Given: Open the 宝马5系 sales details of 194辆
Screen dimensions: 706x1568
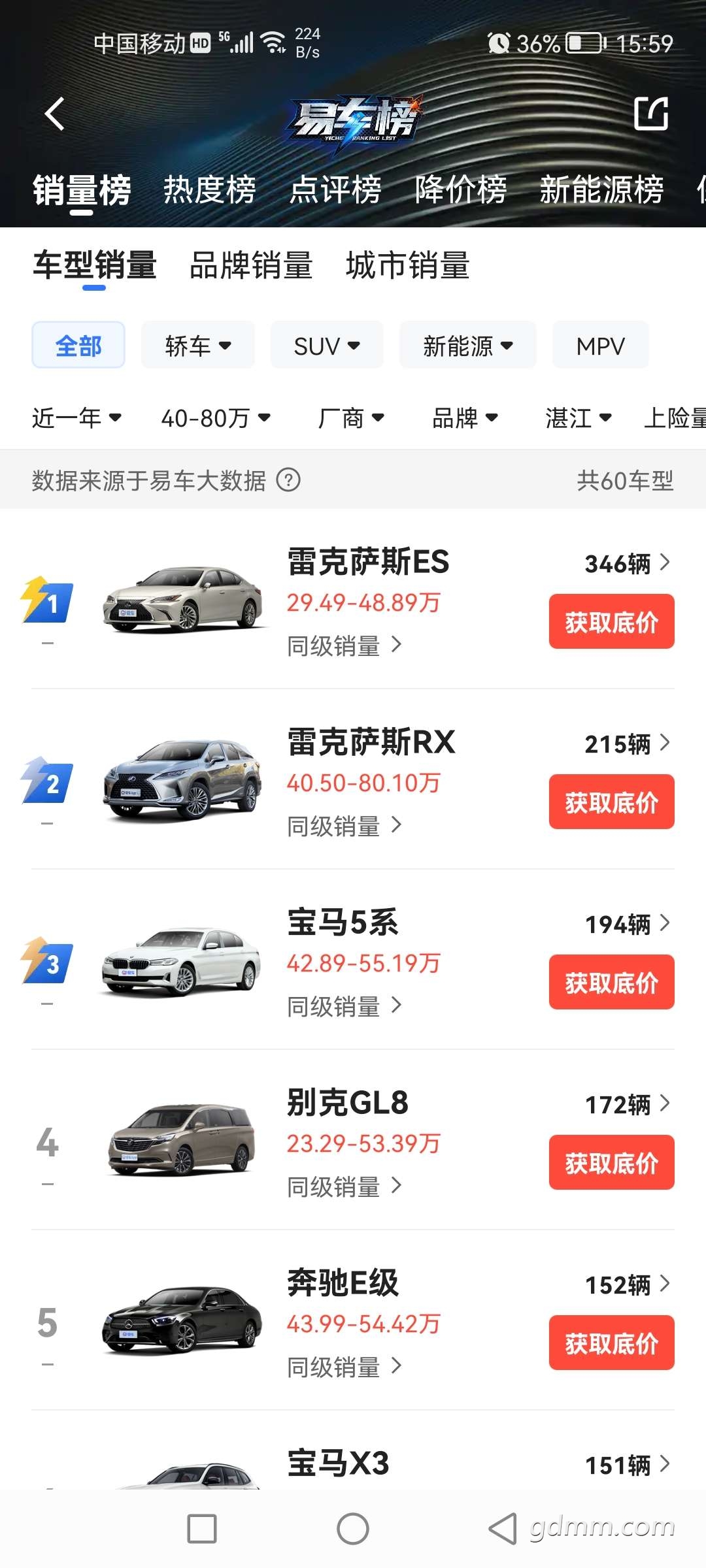Looking at the screenshot, I should point(628,924).
